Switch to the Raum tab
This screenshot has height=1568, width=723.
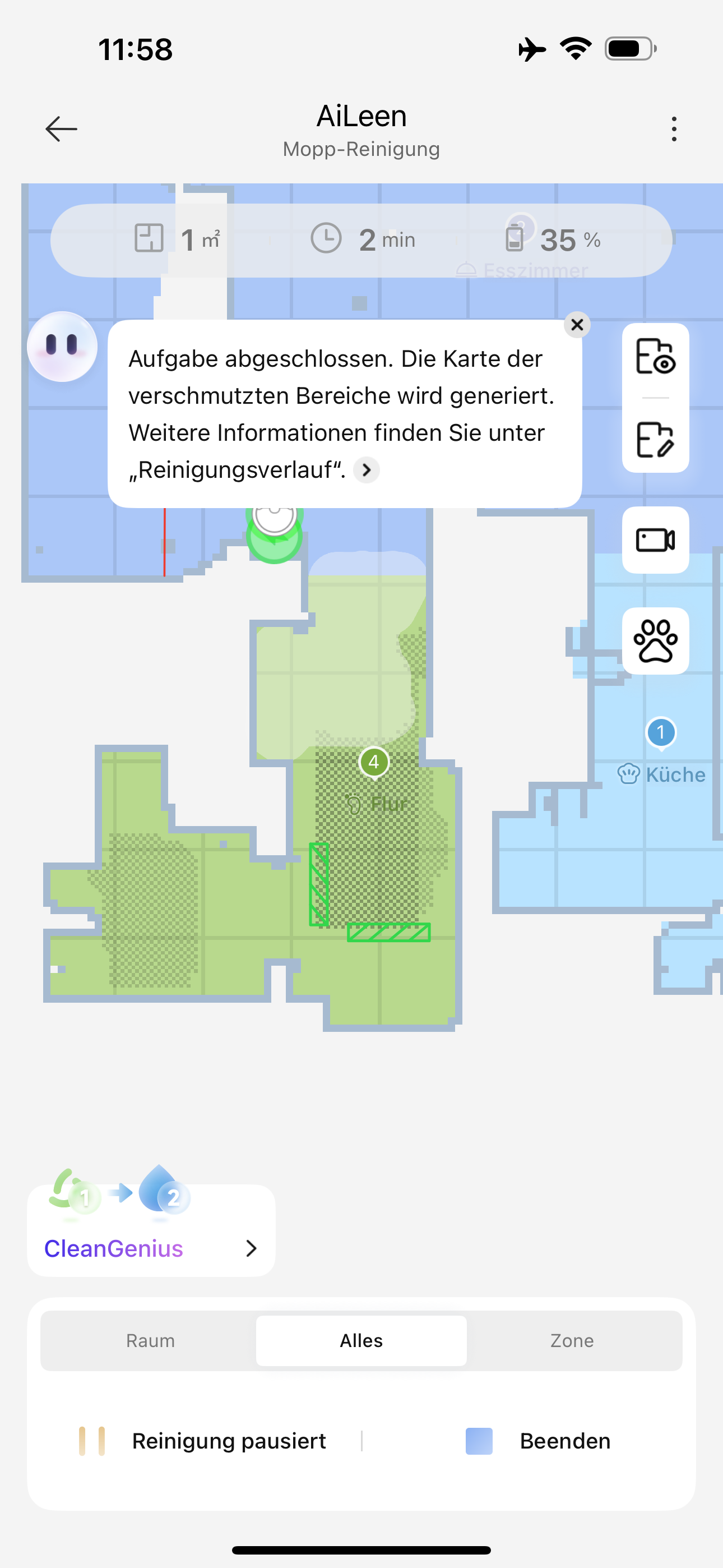(150, 1340)
